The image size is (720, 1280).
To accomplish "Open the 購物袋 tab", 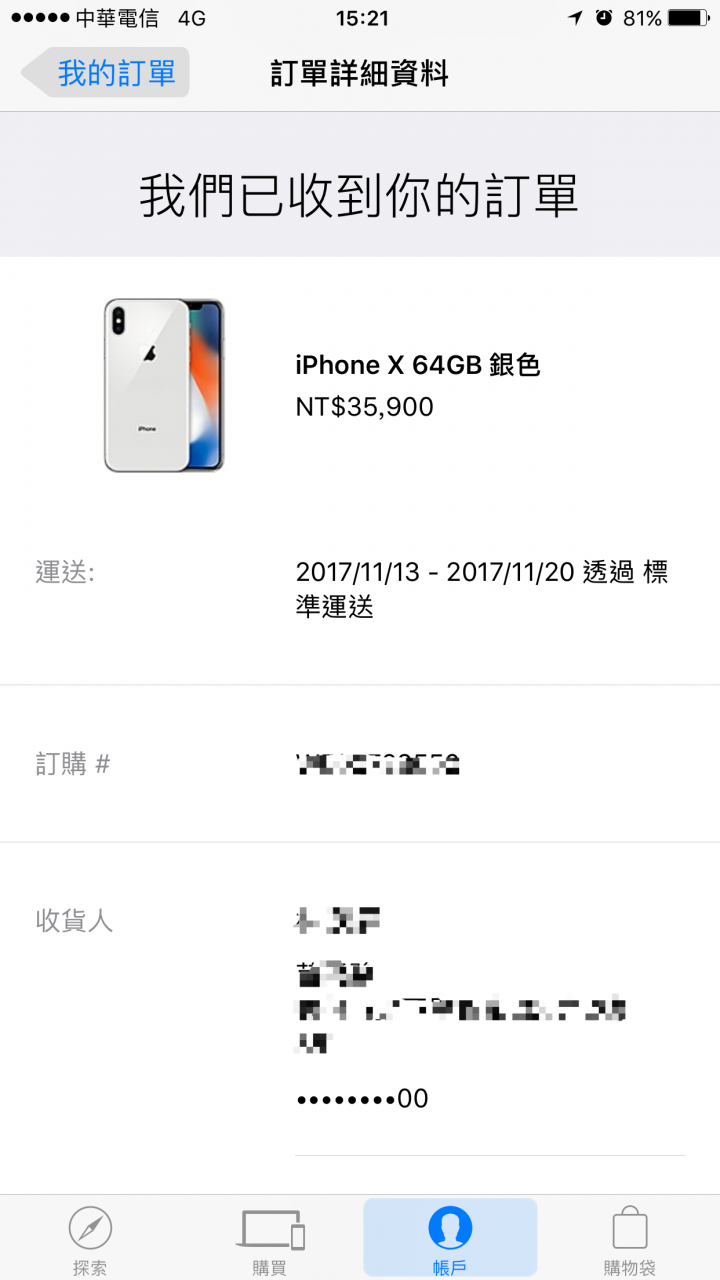I will [630, 1237].
